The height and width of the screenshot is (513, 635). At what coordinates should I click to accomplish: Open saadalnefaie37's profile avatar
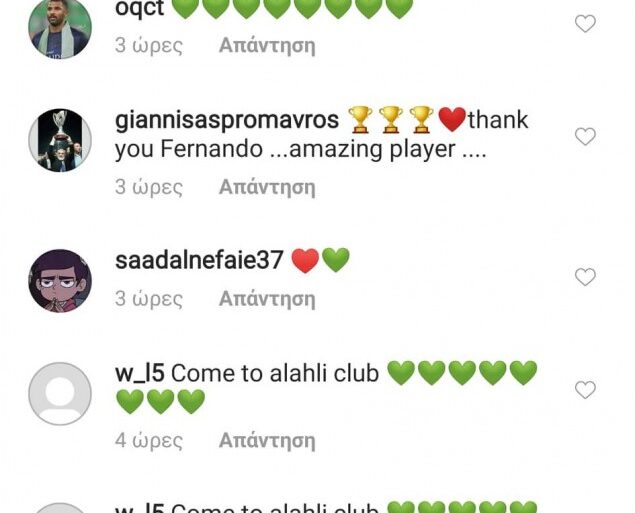60,280
